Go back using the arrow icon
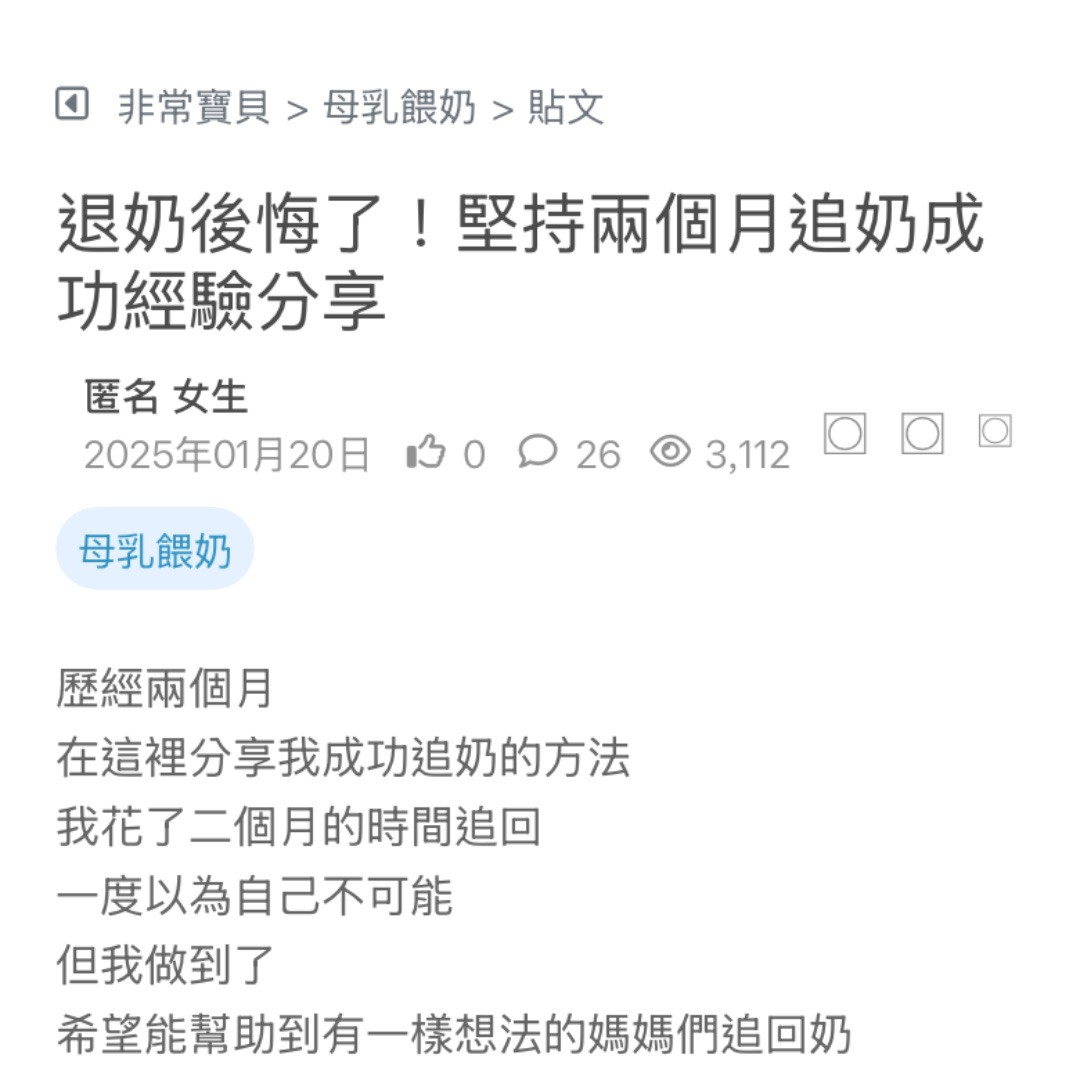This screenshot has width=1080, height=1080. [x=72, y=104]
